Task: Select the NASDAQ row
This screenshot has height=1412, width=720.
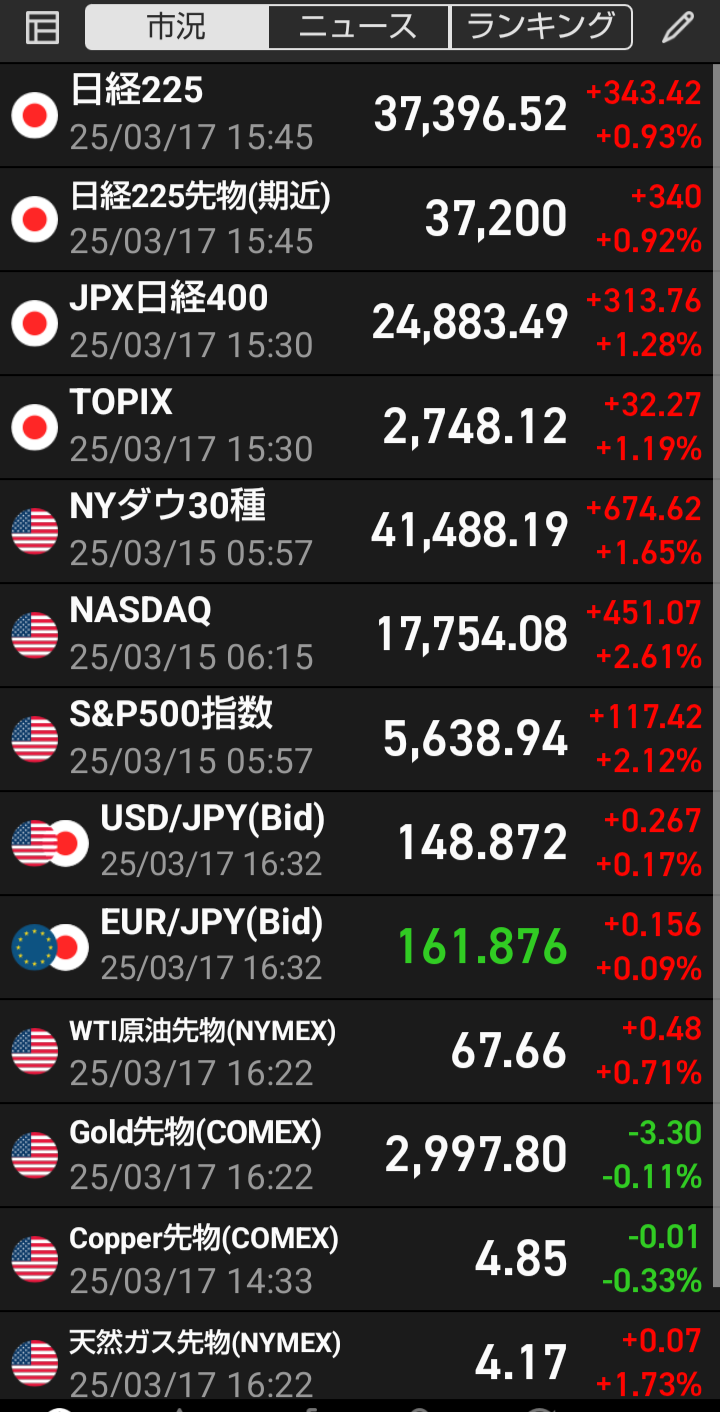Action: click(x=357, y=635)
